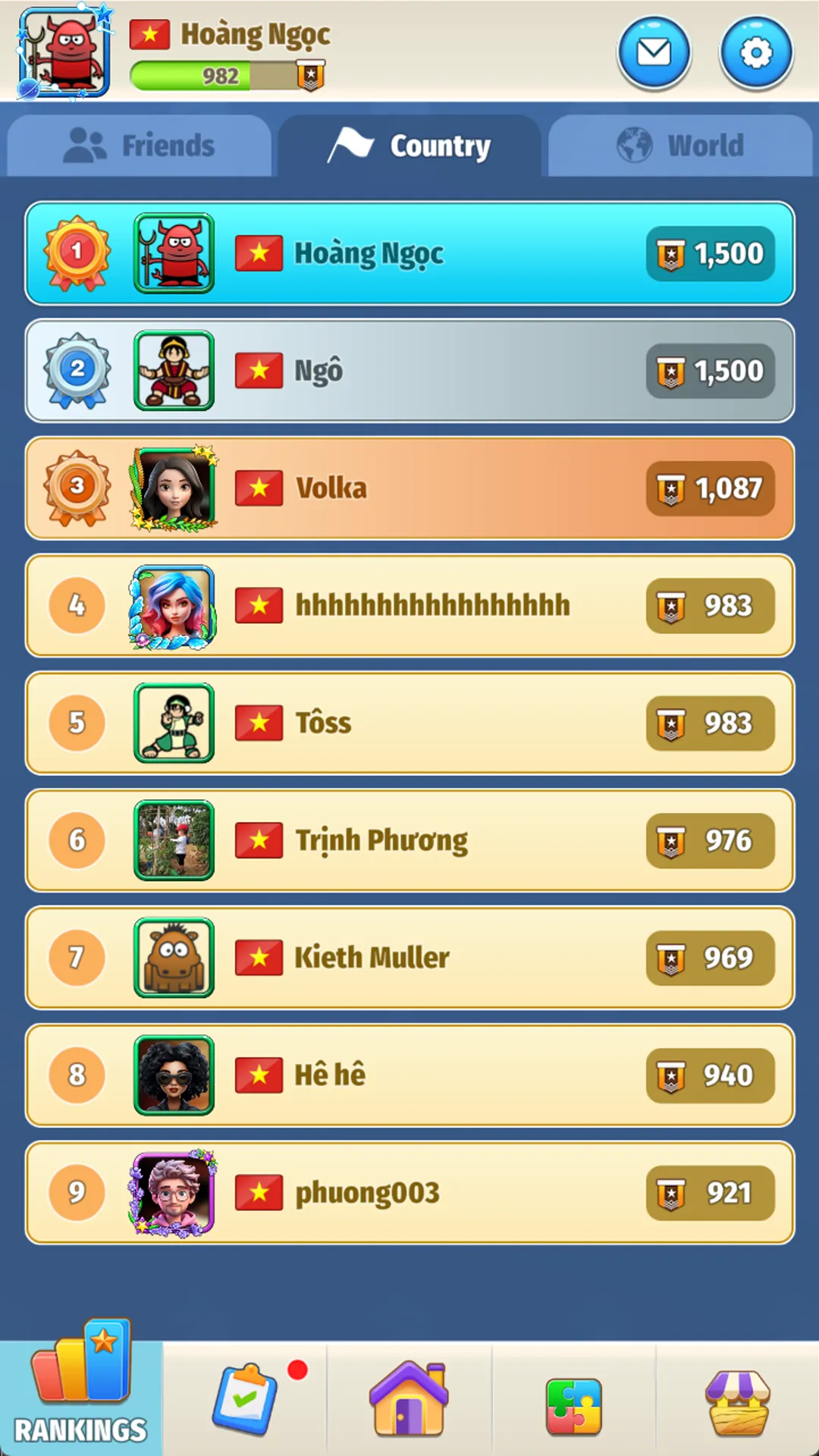Screen dimensions: 819x1456
Task: Open the tasks clipboard tab
Action: pyautogui.click(x=245, y=1399)
